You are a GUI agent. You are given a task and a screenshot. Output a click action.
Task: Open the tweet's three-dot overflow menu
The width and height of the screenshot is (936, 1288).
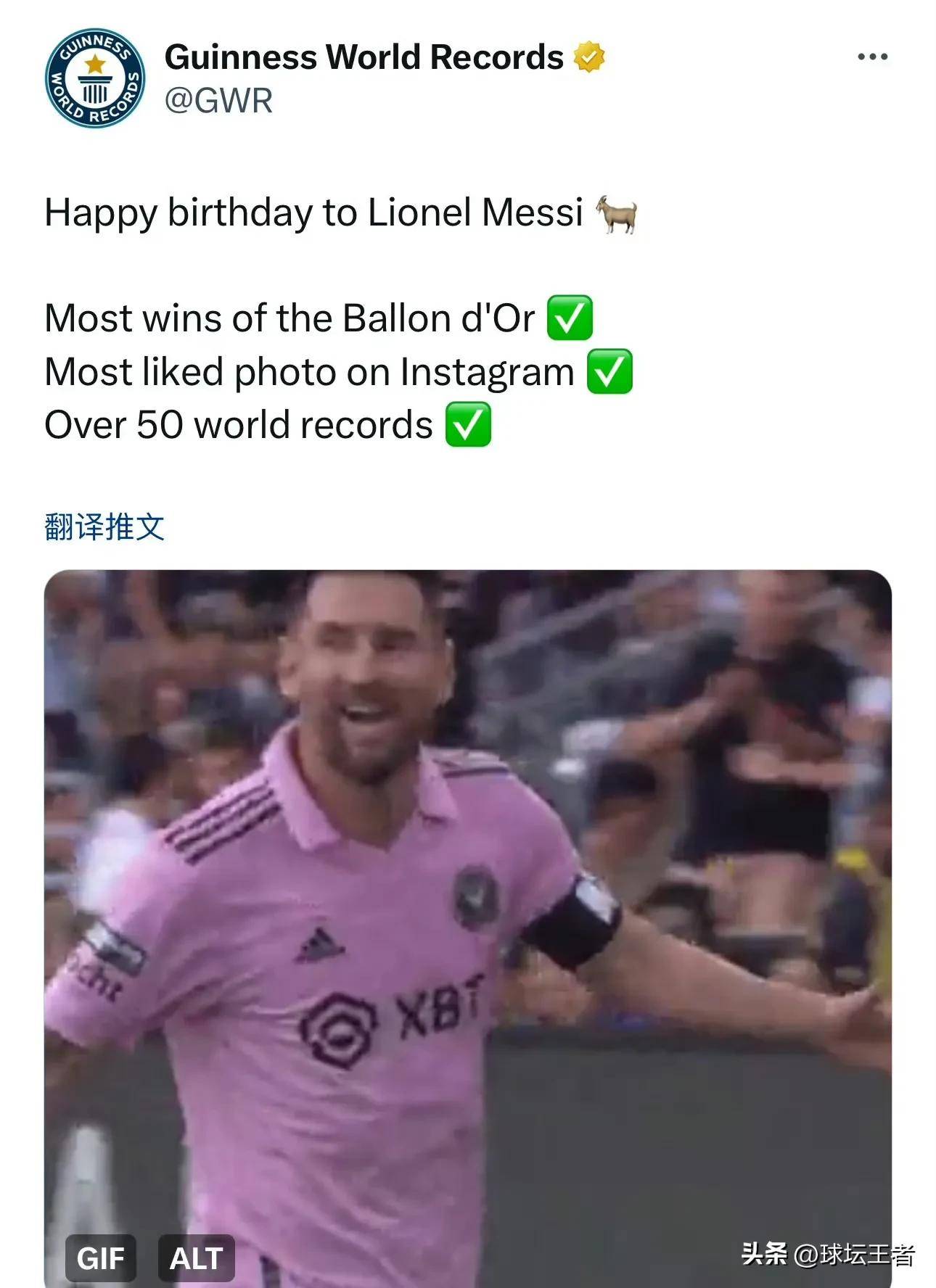[x=871, y=57]
